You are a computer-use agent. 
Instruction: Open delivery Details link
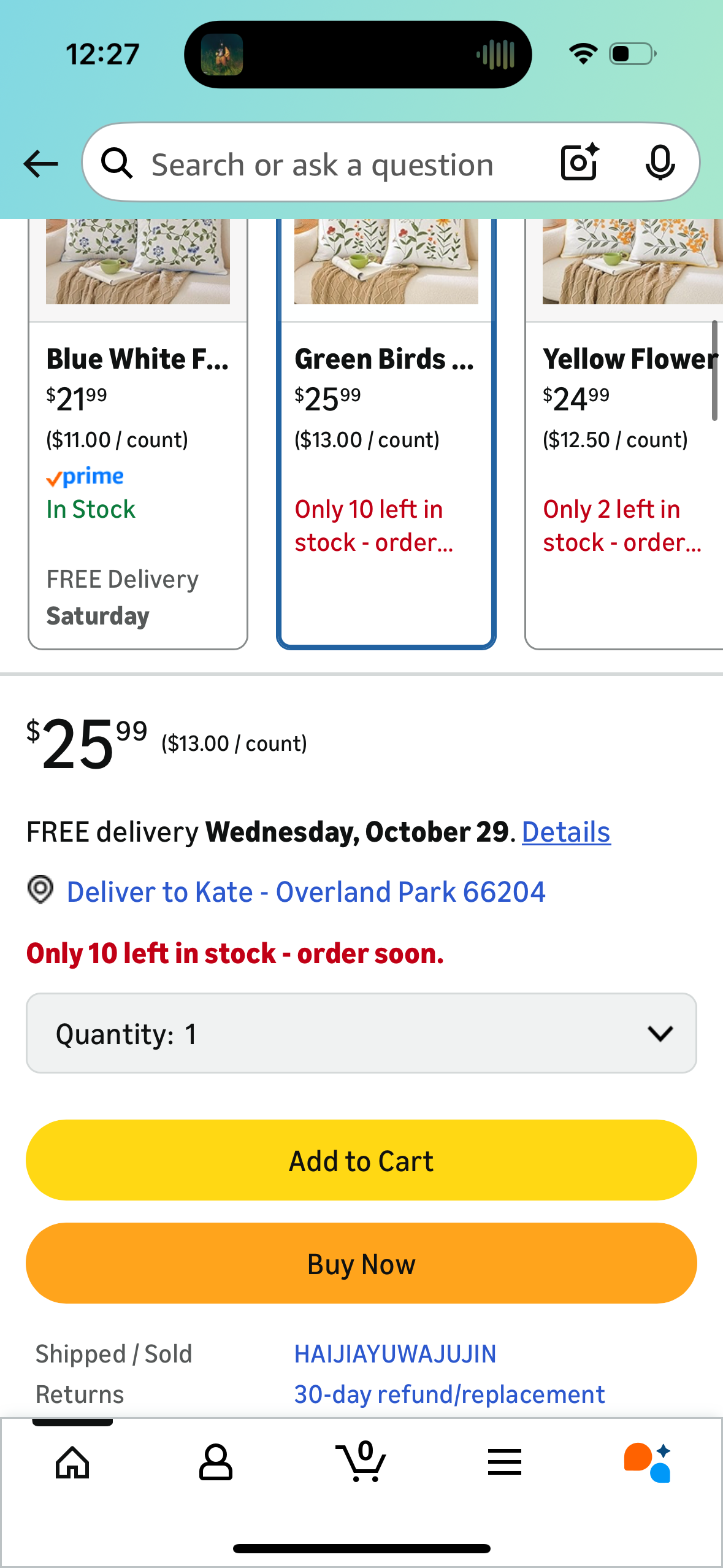[x=565, y=832]
